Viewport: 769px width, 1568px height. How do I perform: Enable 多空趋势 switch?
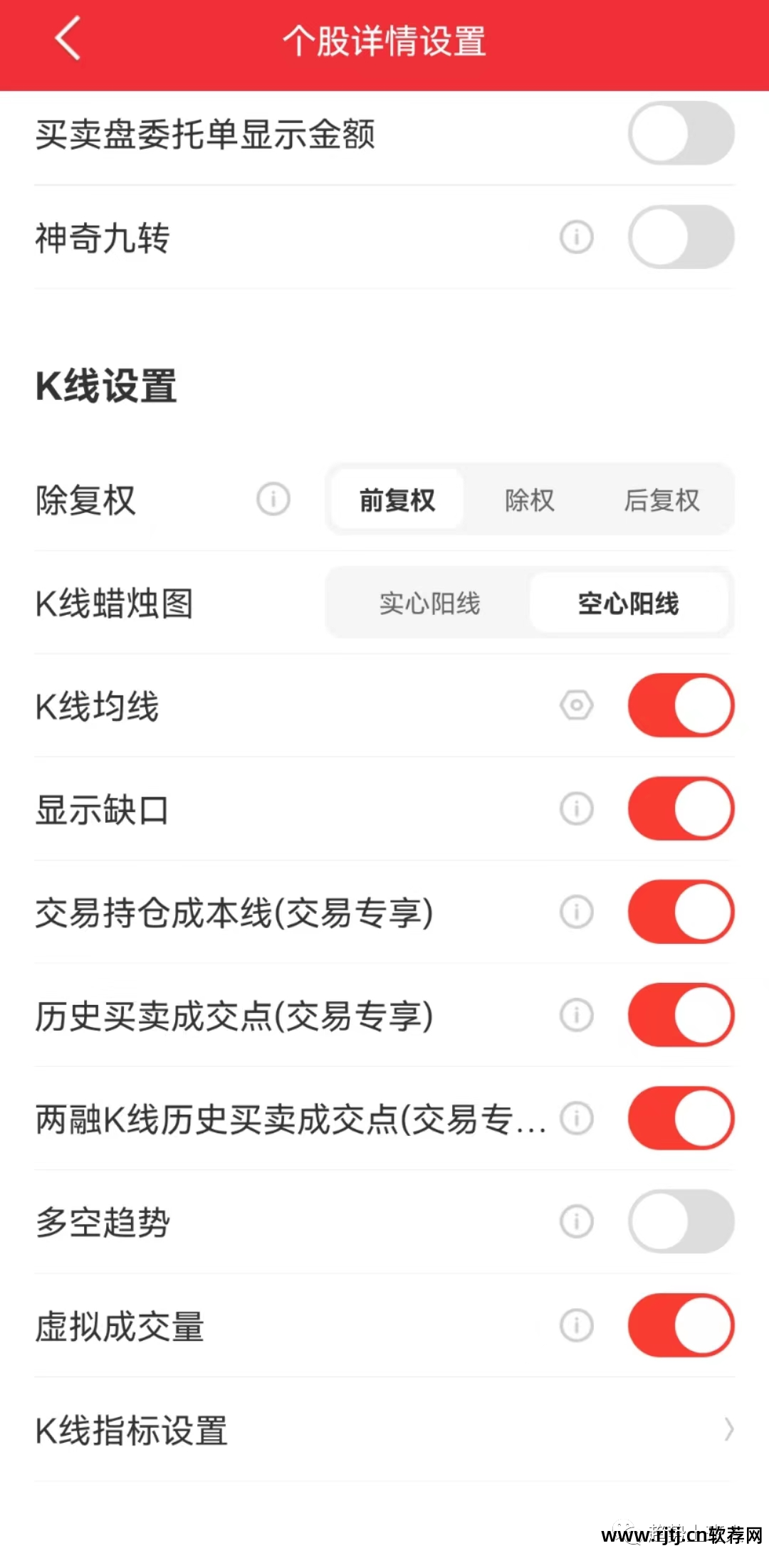click(x=681, y=1222)
